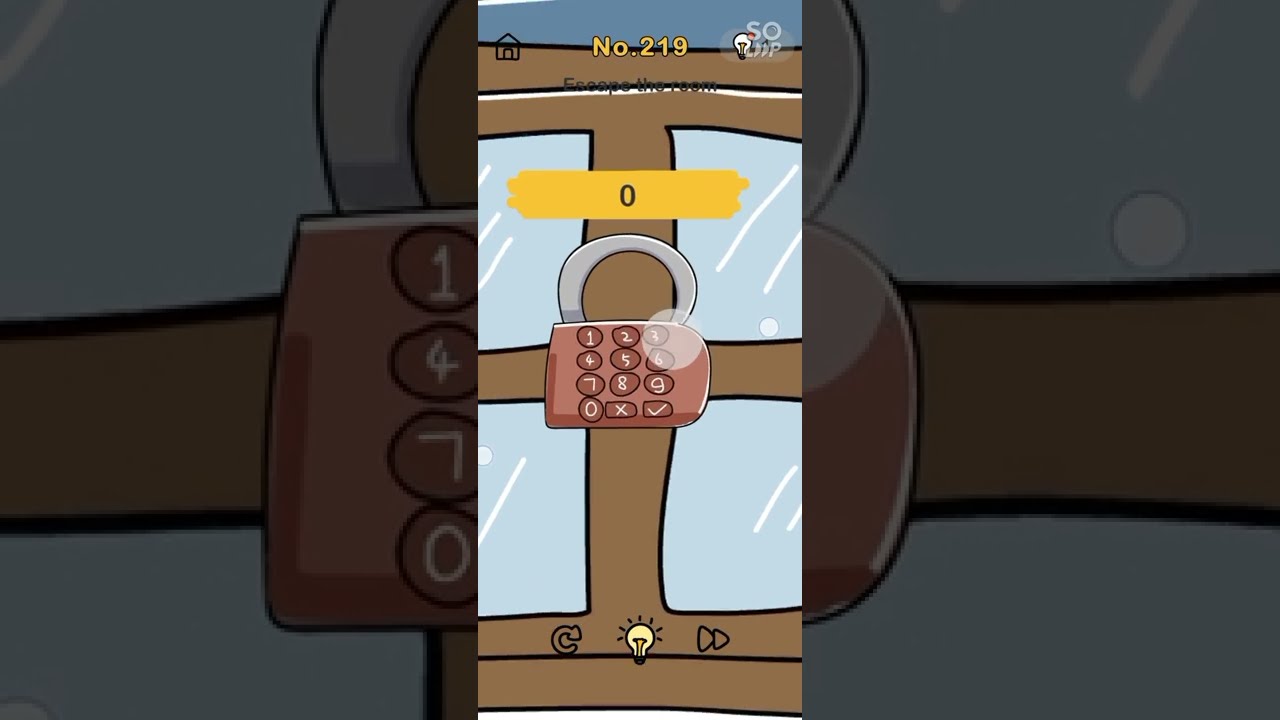Clear the code with the X key
1280x720 pixels.
621,409
